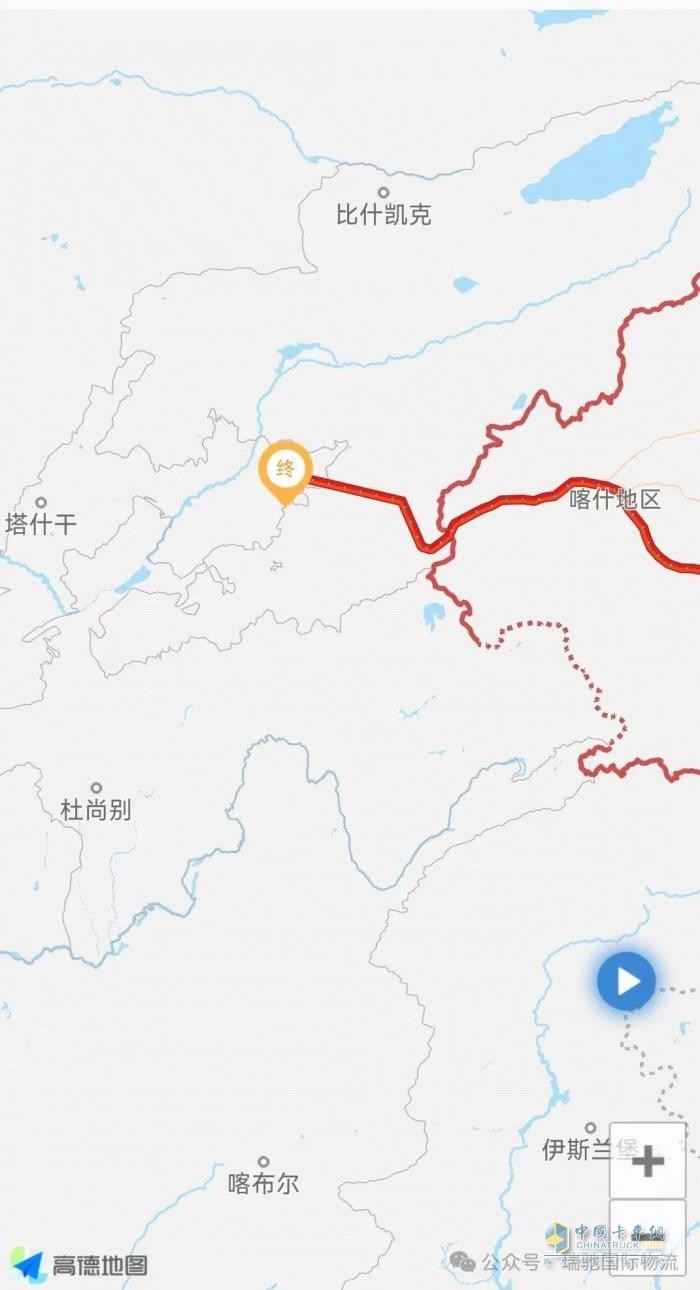
Task: Zoom out with the button below plus
Action: pos(647,1238)
